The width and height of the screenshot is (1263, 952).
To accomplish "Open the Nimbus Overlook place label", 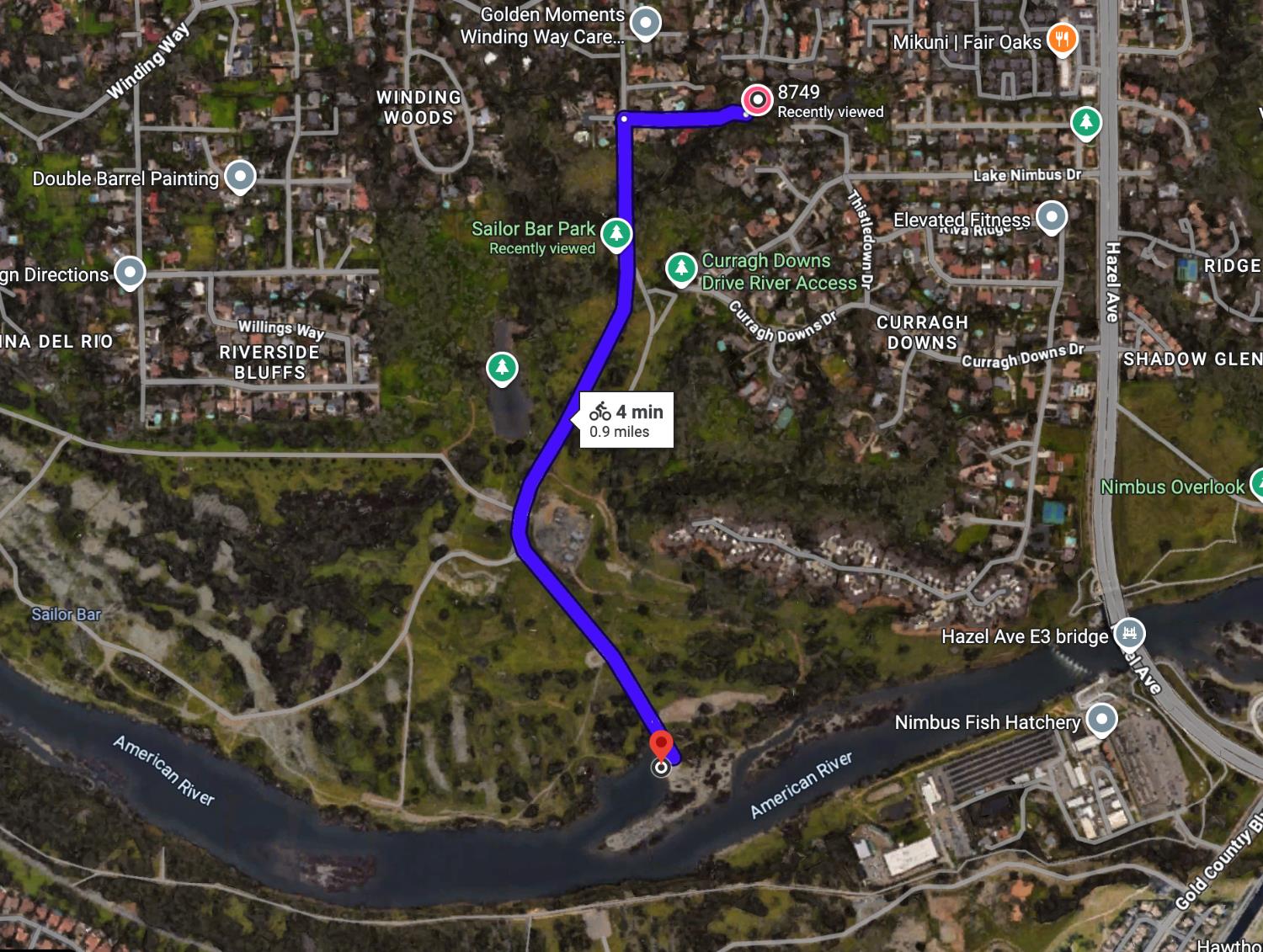I will 1171,487.
